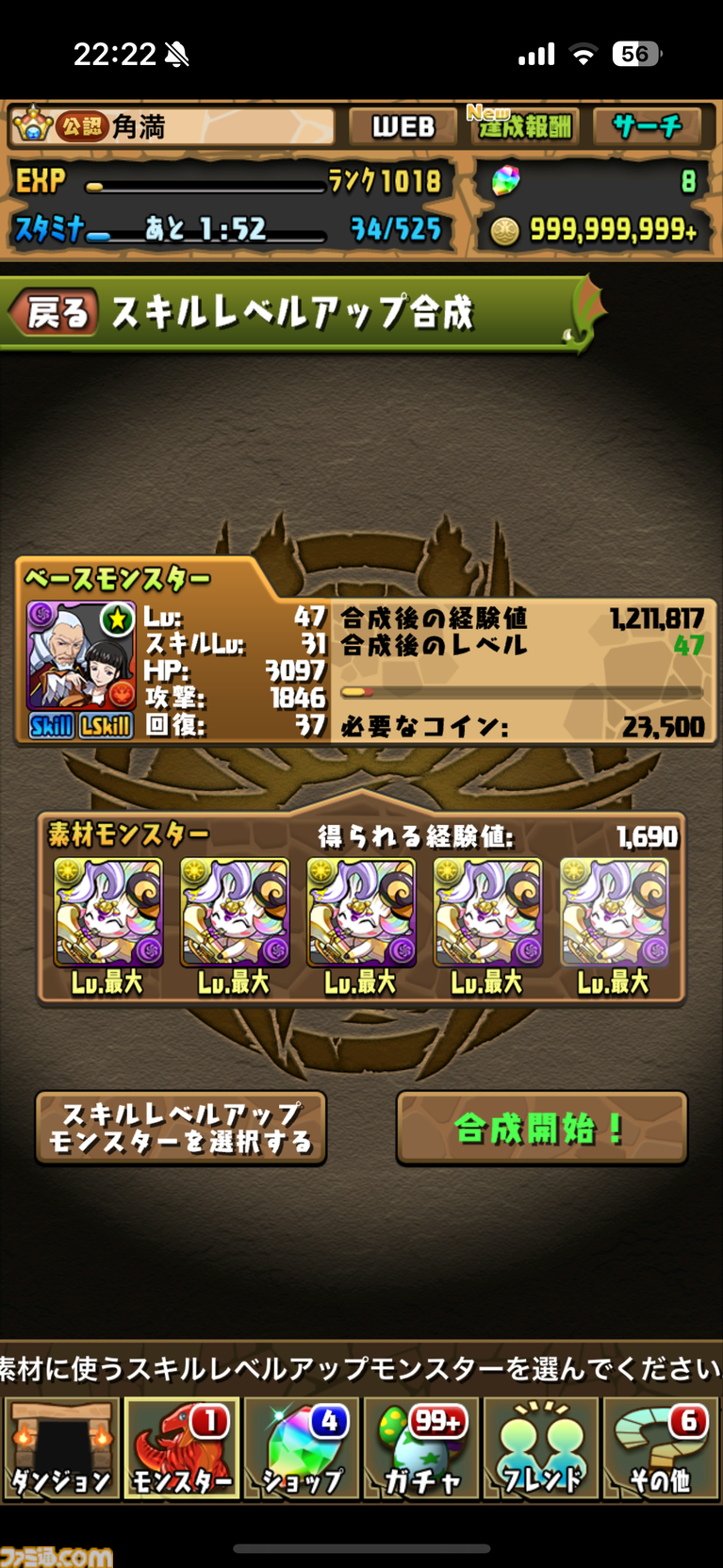The height and width of the screenshot is (1568, 723).
Task: Start fusion with 合成開始！
Action: tap(541, 1128)
